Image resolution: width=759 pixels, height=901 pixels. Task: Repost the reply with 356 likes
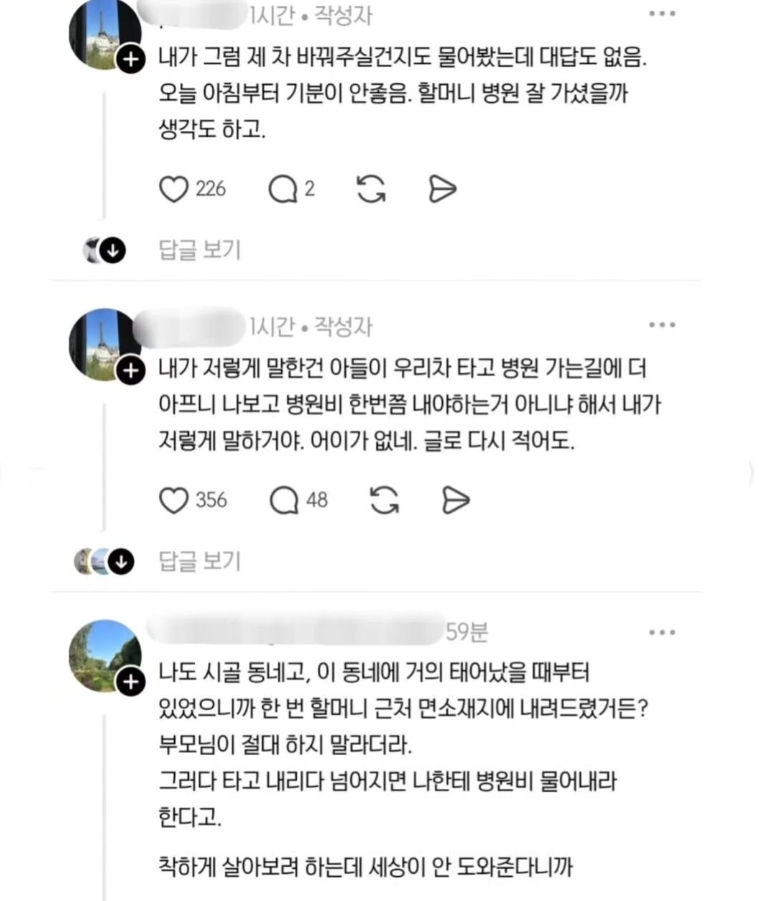point(384,499)
